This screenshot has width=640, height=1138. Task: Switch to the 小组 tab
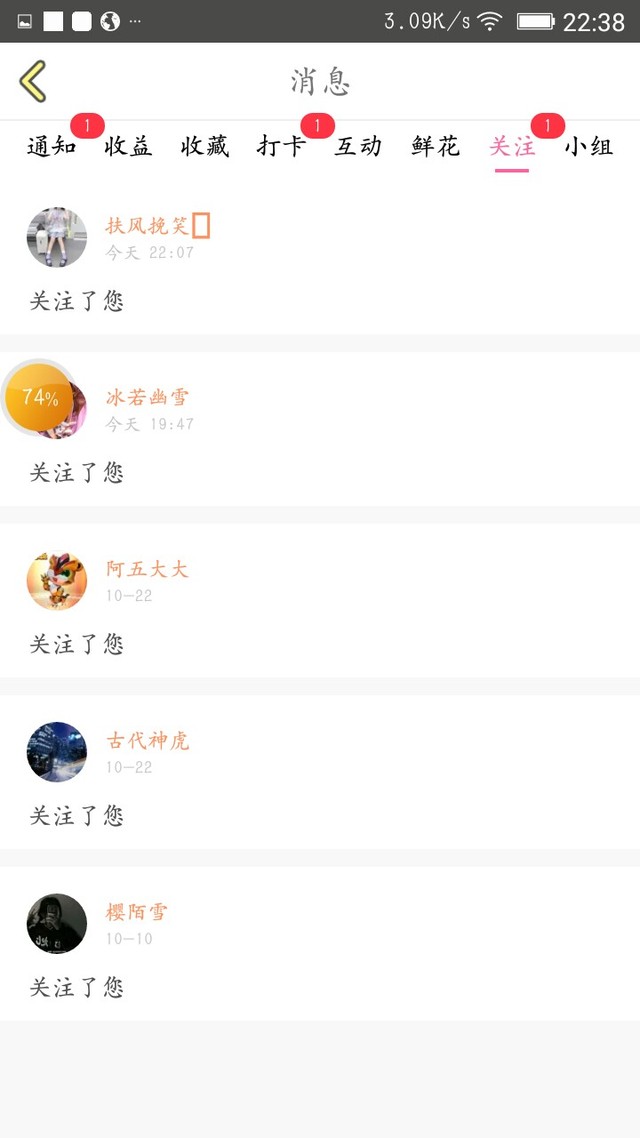point(588,147)
